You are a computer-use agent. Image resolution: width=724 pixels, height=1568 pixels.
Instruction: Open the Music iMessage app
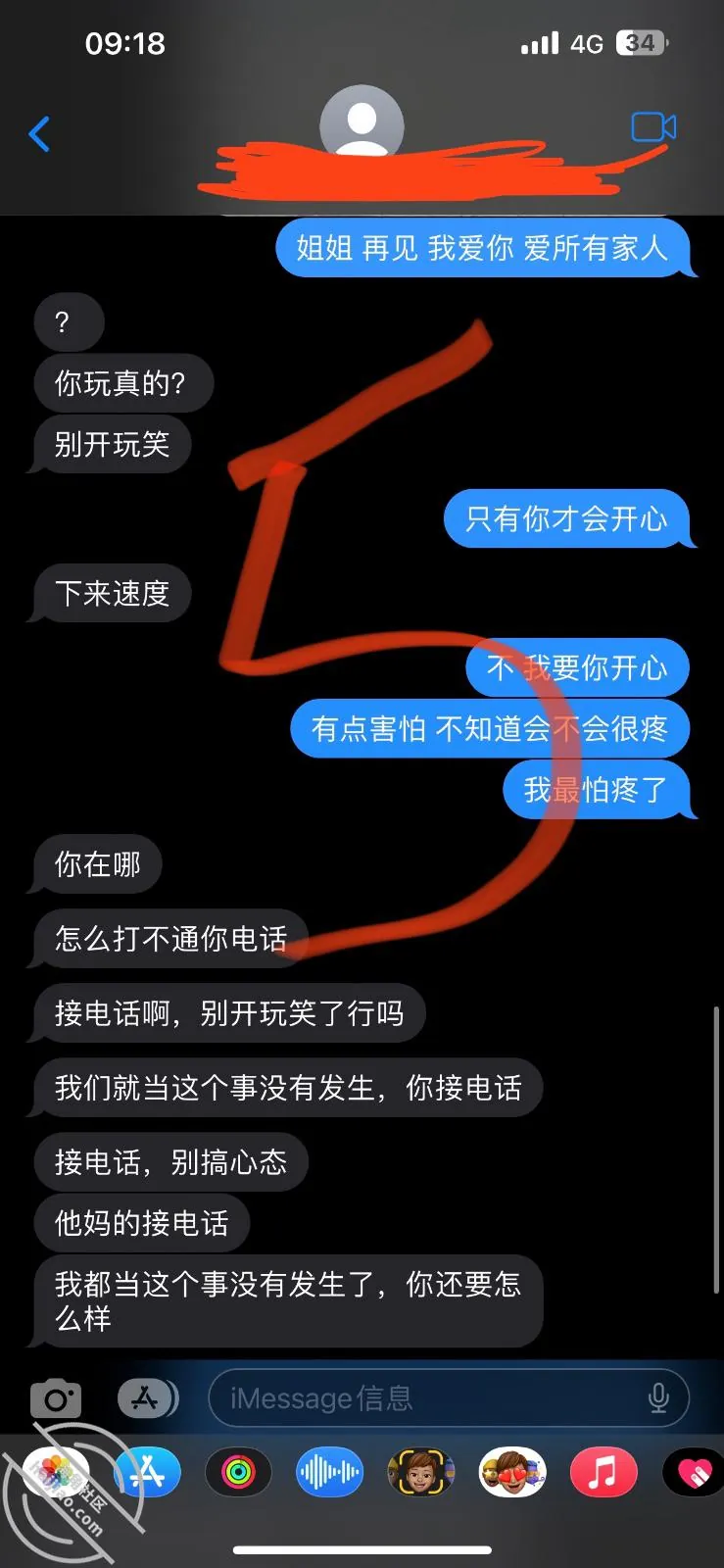click(x=603, y=1472)
